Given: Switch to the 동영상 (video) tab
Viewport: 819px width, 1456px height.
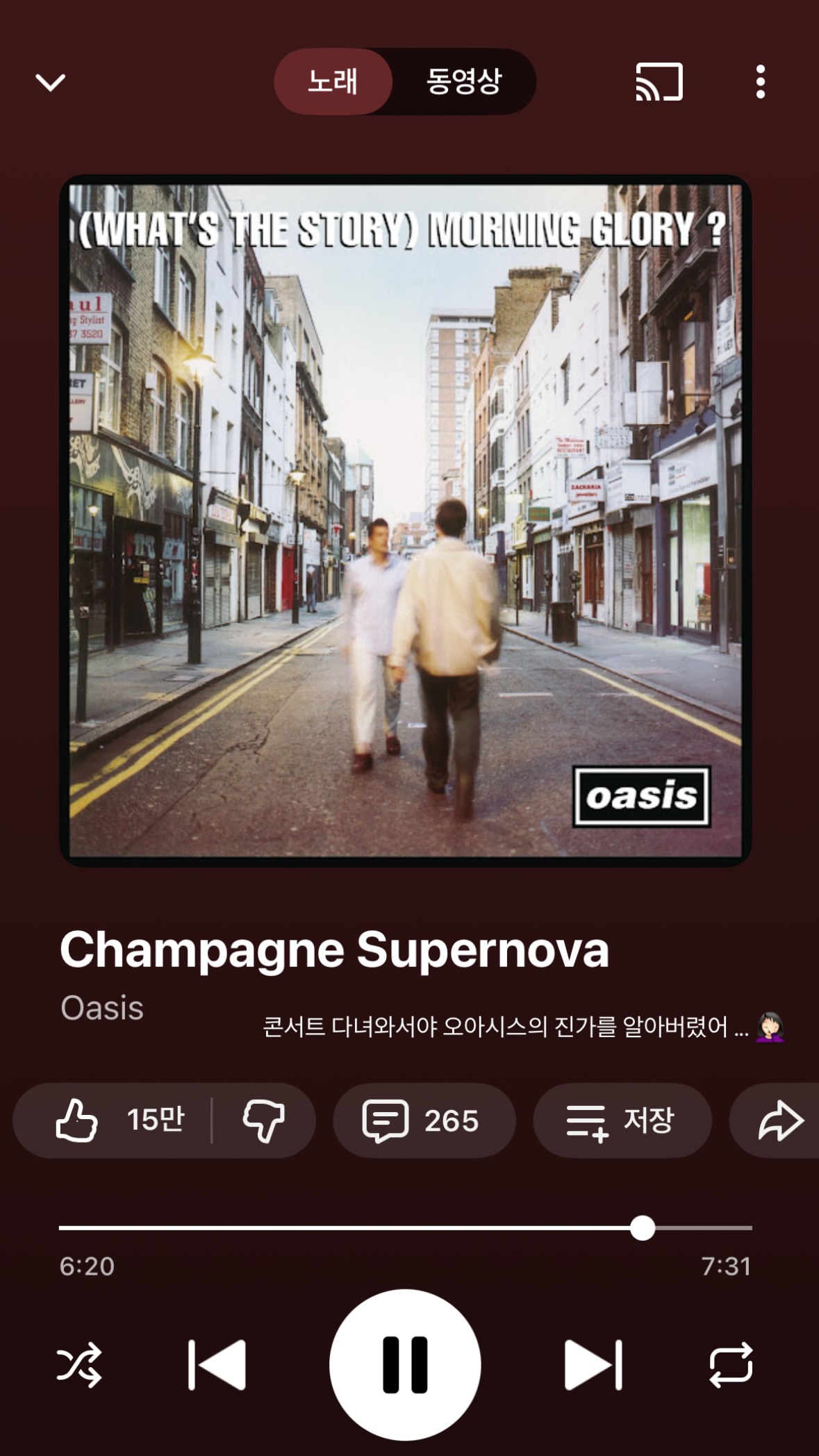Looking at the screenshot, I should [x=464, y=81].
